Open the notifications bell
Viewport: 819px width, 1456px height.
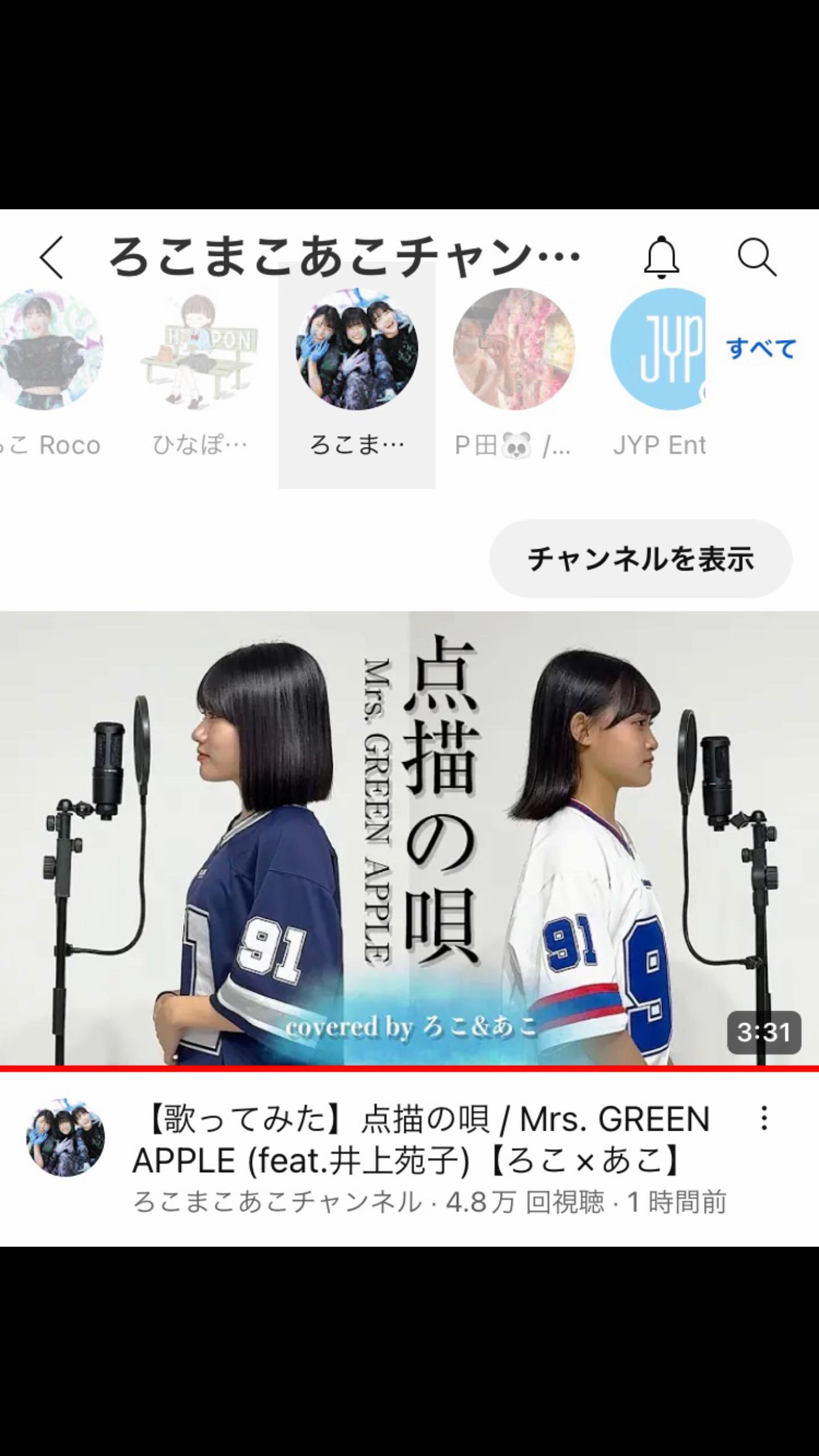click(x=661, y=258)
